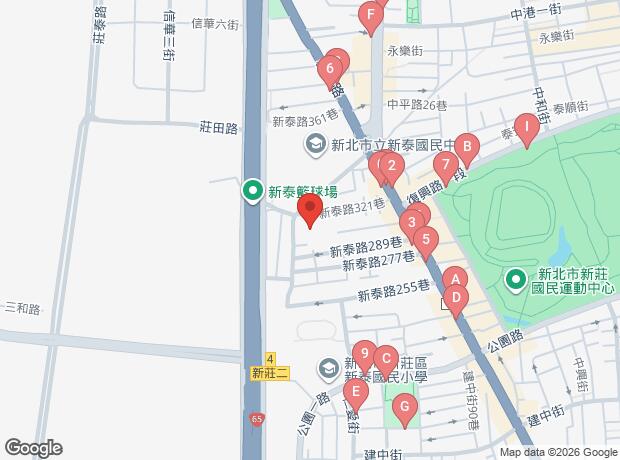Open 新北市新莊國民運動中心 place icon
The height and width of the screenshot is (460, 620).
point(516,280)
